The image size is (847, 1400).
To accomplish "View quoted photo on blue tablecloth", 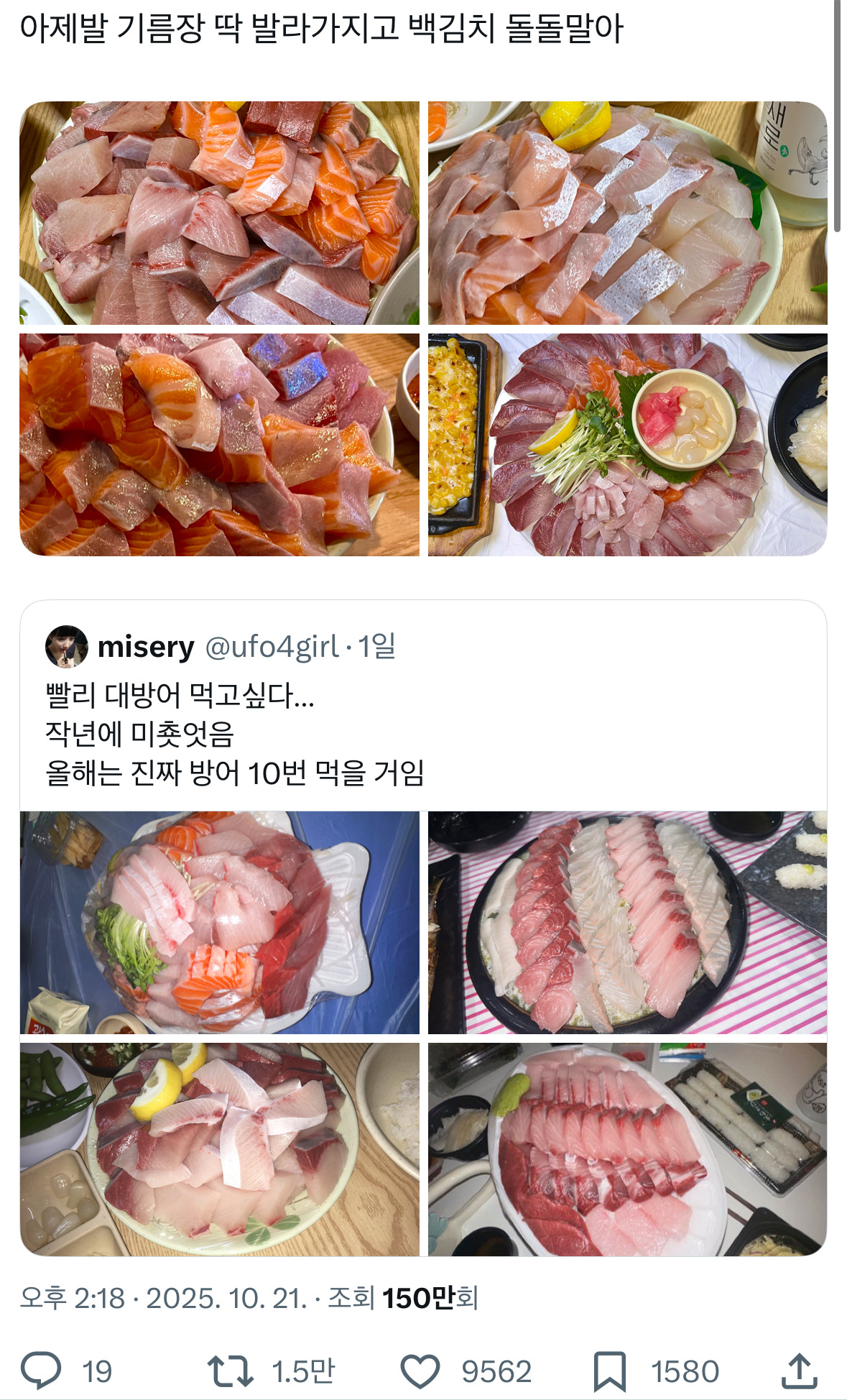I will point(219,922).
